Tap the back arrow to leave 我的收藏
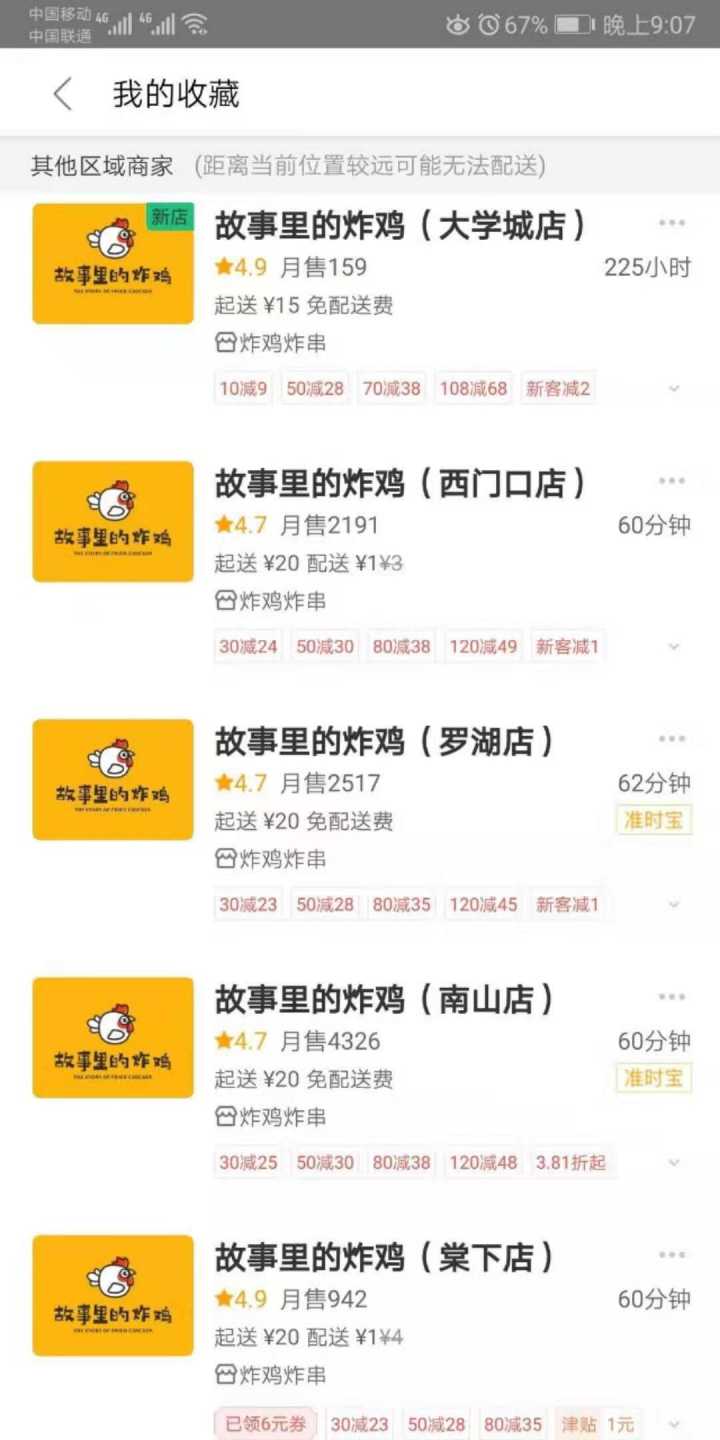The width and height of the screenshot is (720, 1440). pos(62,92)
